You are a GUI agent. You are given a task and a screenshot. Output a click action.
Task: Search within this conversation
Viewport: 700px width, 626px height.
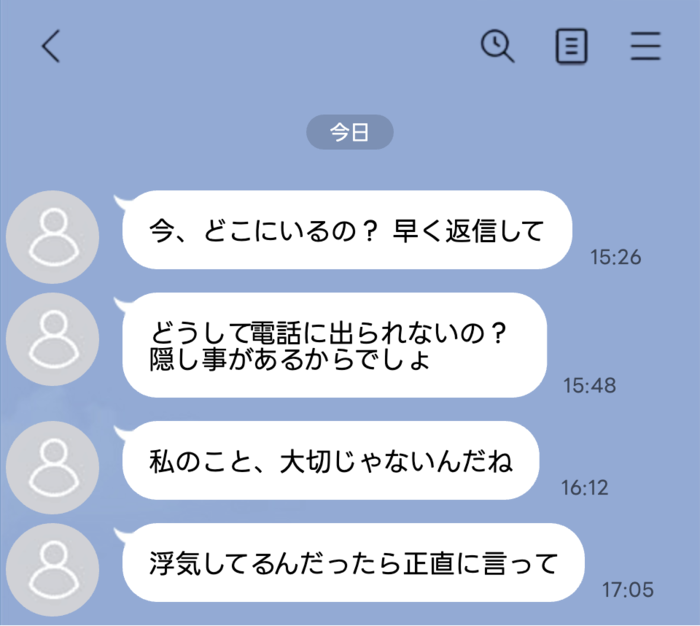pos(497,46)
